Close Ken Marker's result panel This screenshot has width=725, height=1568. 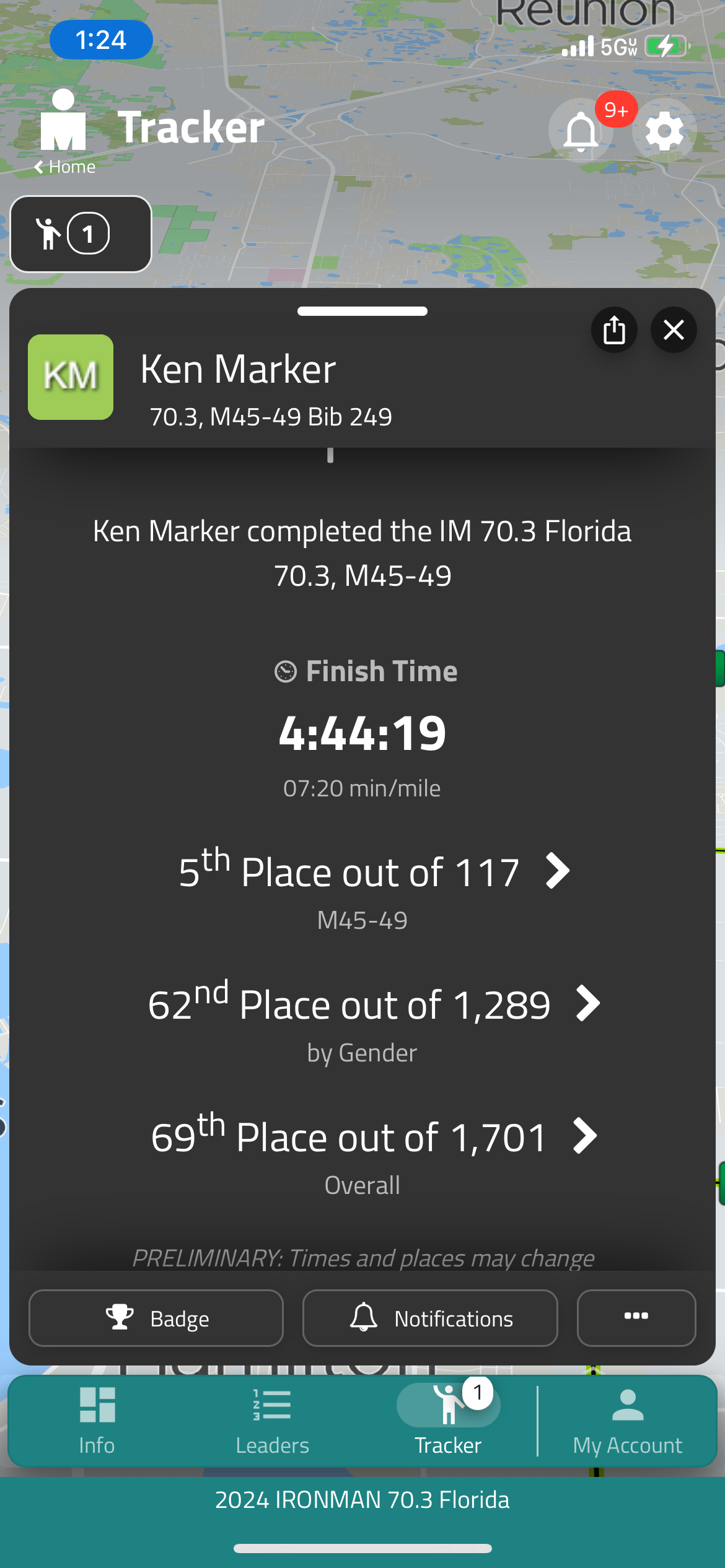pos(674,329)
